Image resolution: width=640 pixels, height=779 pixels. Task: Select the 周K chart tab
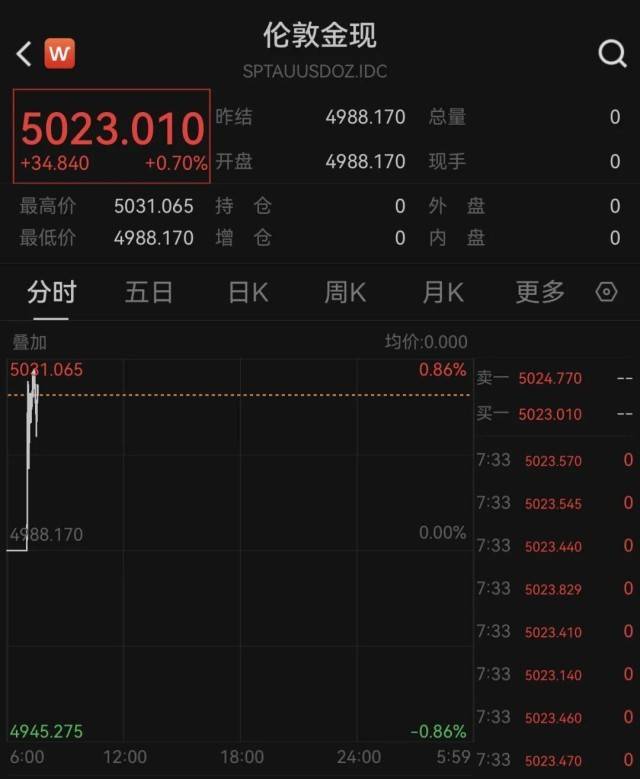click(345, 292)
